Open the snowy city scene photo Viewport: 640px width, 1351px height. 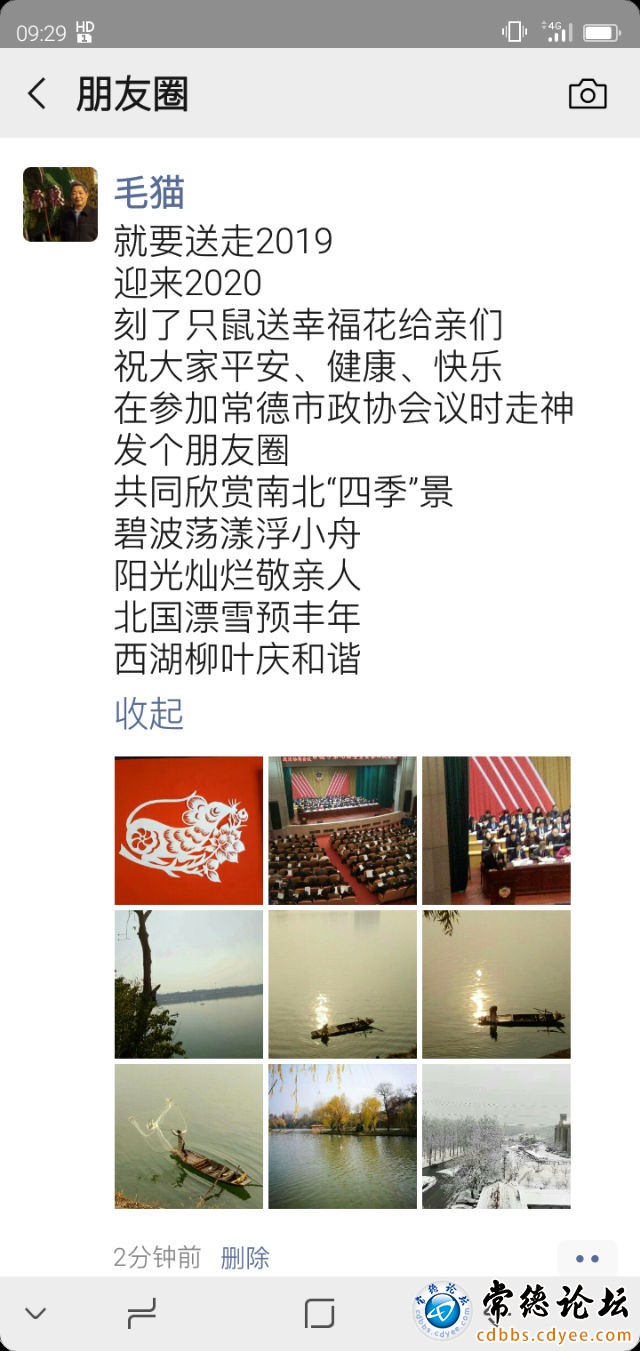[496, 1136]
